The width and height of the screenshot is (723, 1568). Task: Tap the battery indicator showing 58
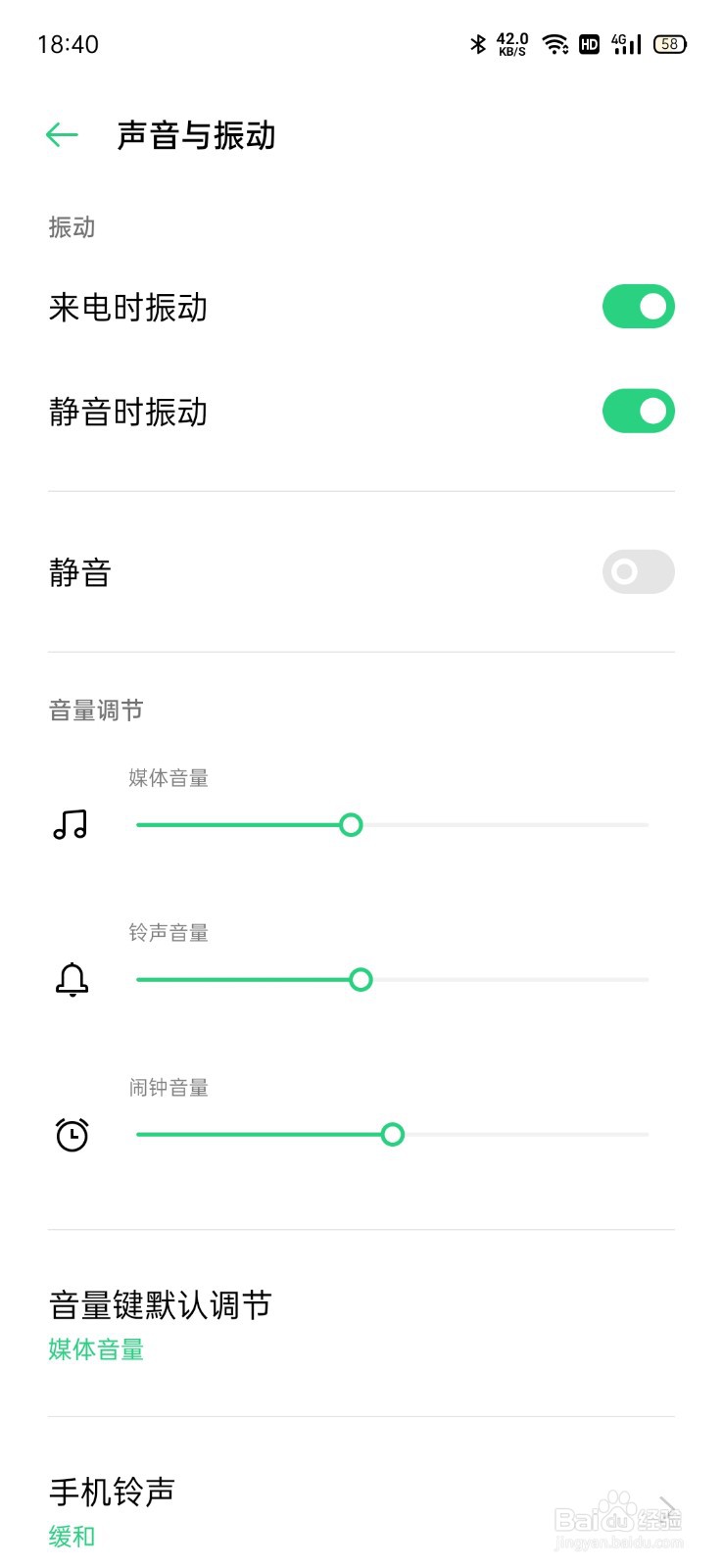669,44
